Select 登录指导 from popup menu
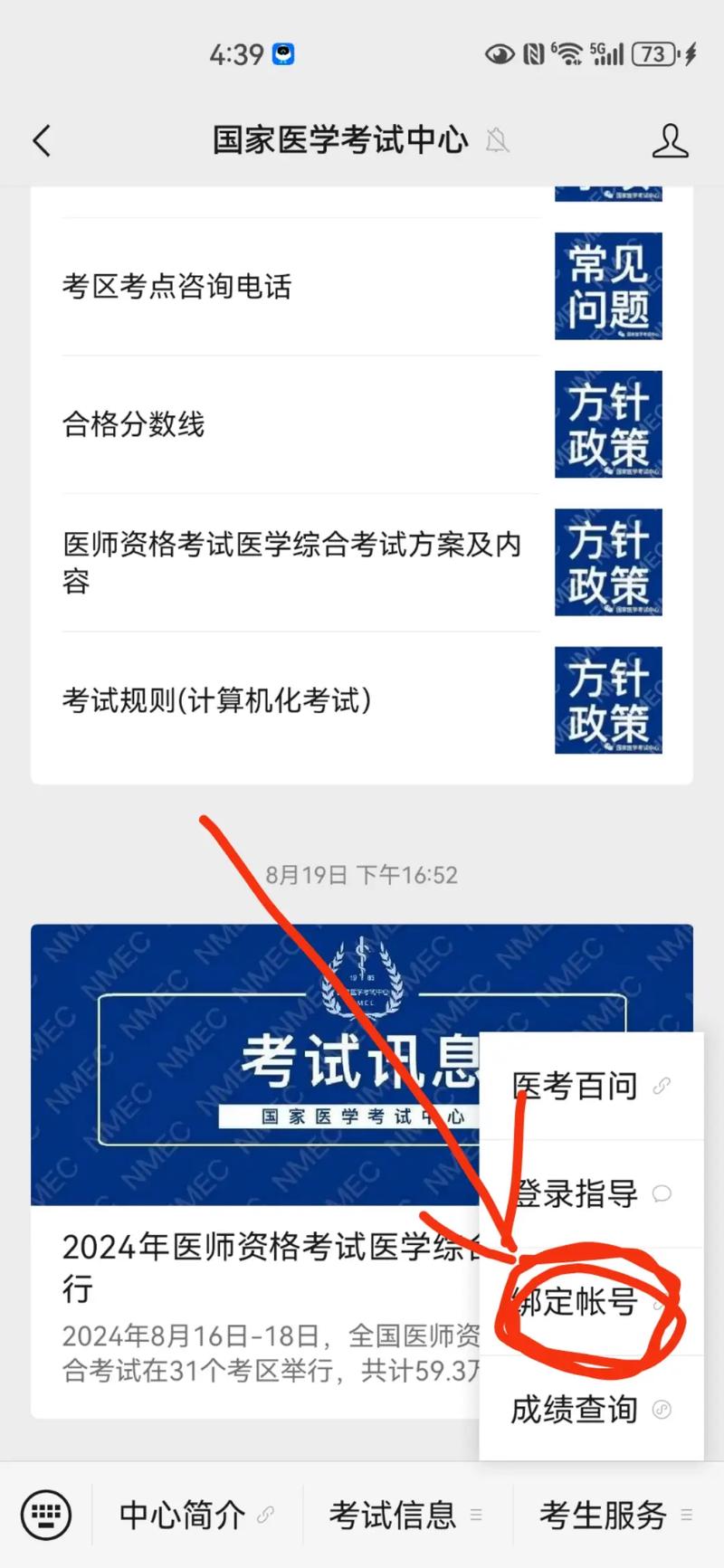The height and width of the screenshot is (1568, 724). pos(591,1193)
